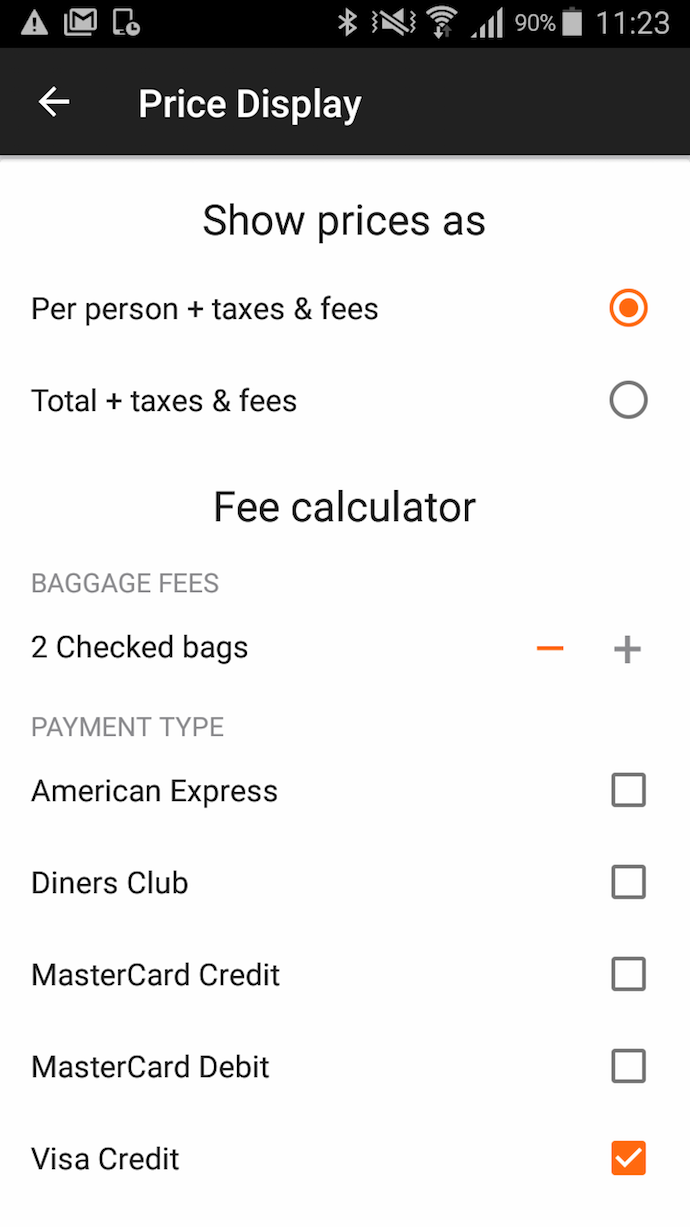Tick the MasterCard Credit checkbox
This screenshot has height=1227, width=690.
tap(628, 974)
